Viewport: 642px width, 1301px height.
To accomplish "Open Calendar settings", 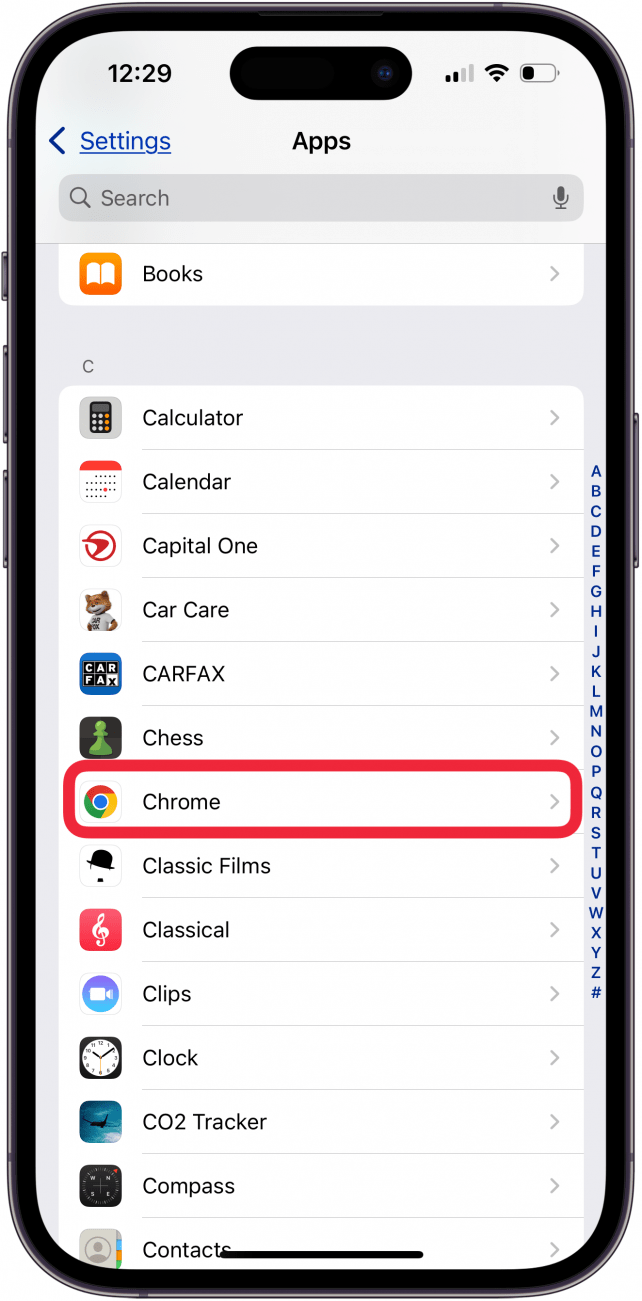I will coord(320,482).
